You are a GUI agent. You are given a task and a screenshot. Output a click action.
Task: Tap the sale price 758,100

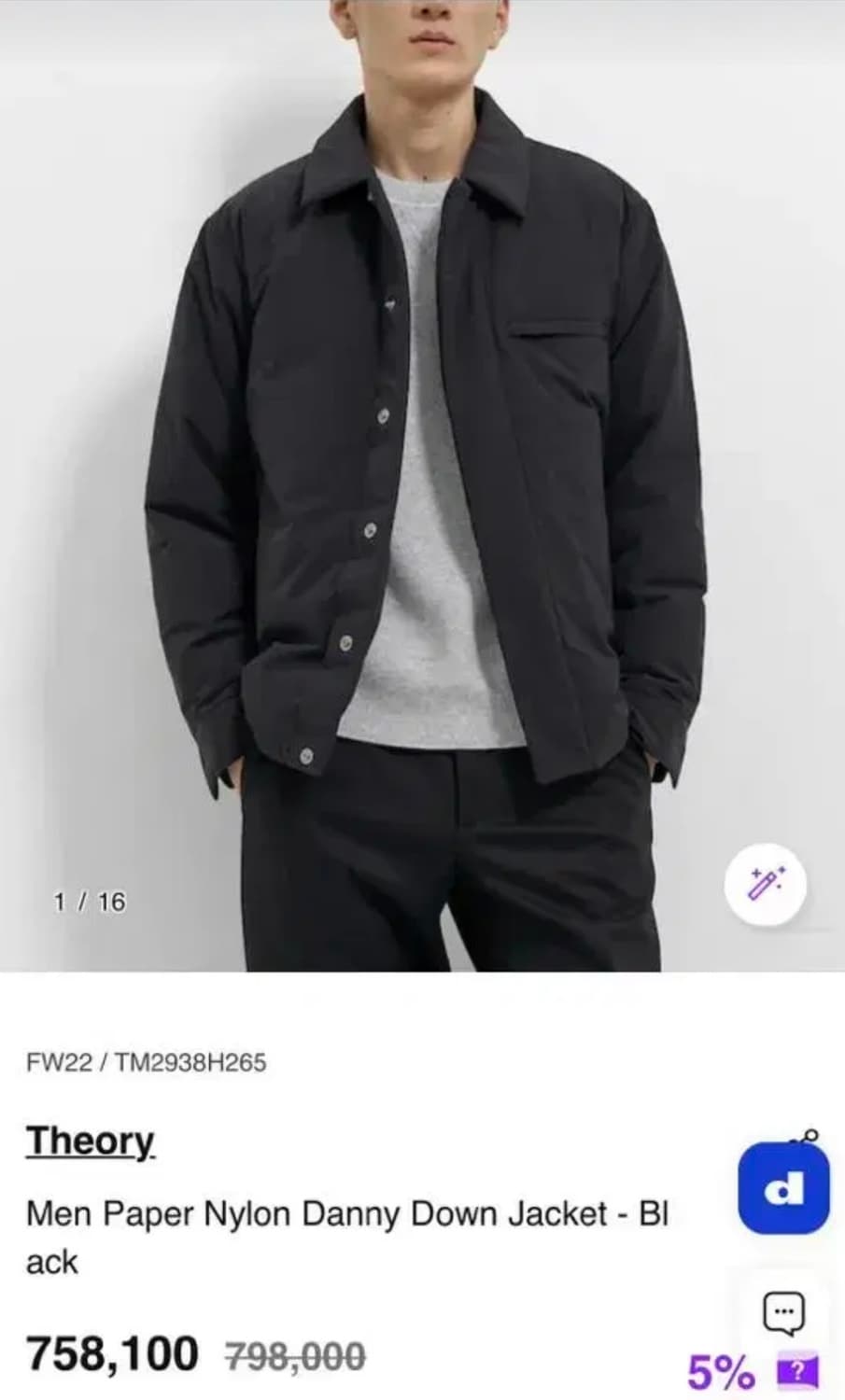110,1351
